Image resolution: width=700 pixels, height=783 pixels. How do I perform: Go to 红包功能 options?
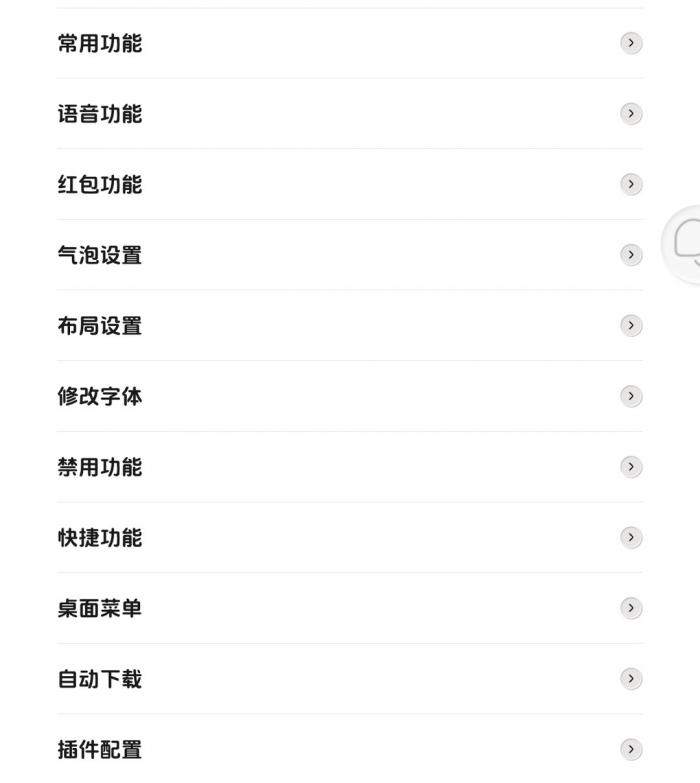point(349,184)
